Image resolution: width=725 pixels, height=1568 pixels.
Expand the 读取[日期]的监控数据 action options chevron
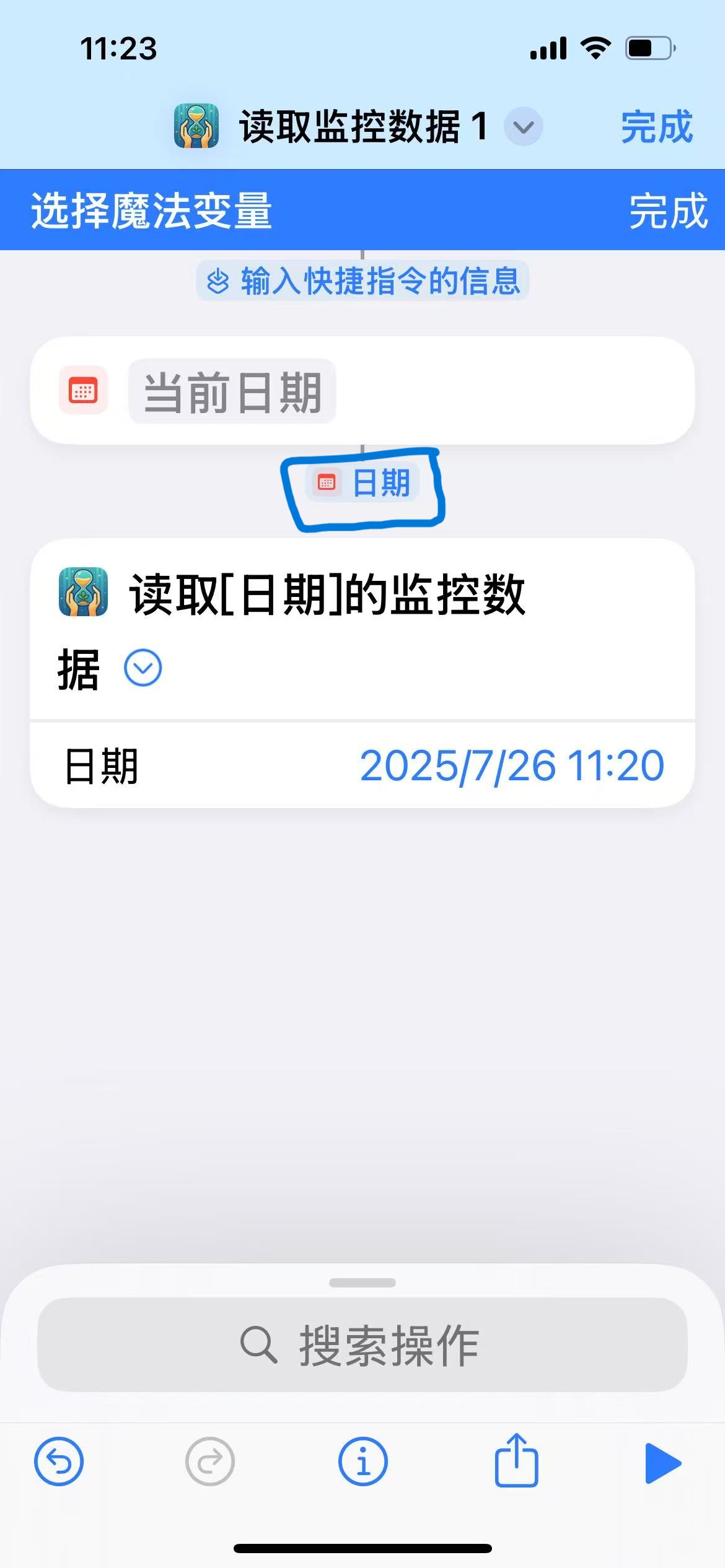[144, 667]
